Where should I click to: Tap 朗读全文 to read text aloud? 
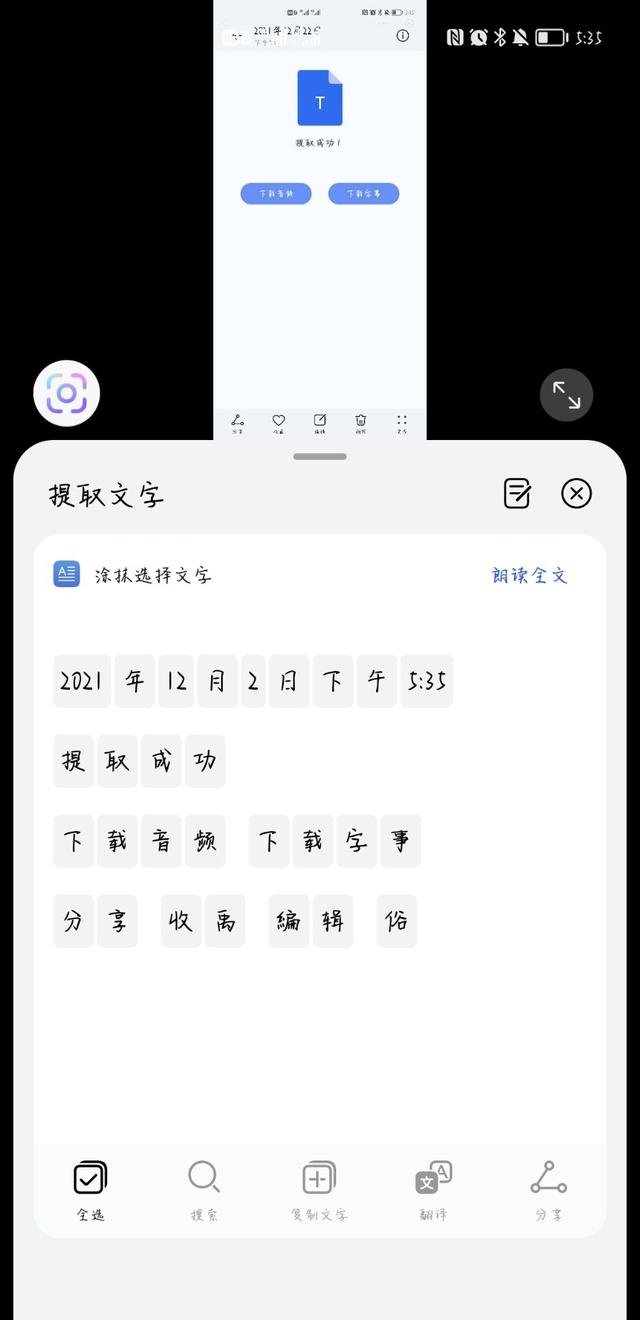point(529,575)
